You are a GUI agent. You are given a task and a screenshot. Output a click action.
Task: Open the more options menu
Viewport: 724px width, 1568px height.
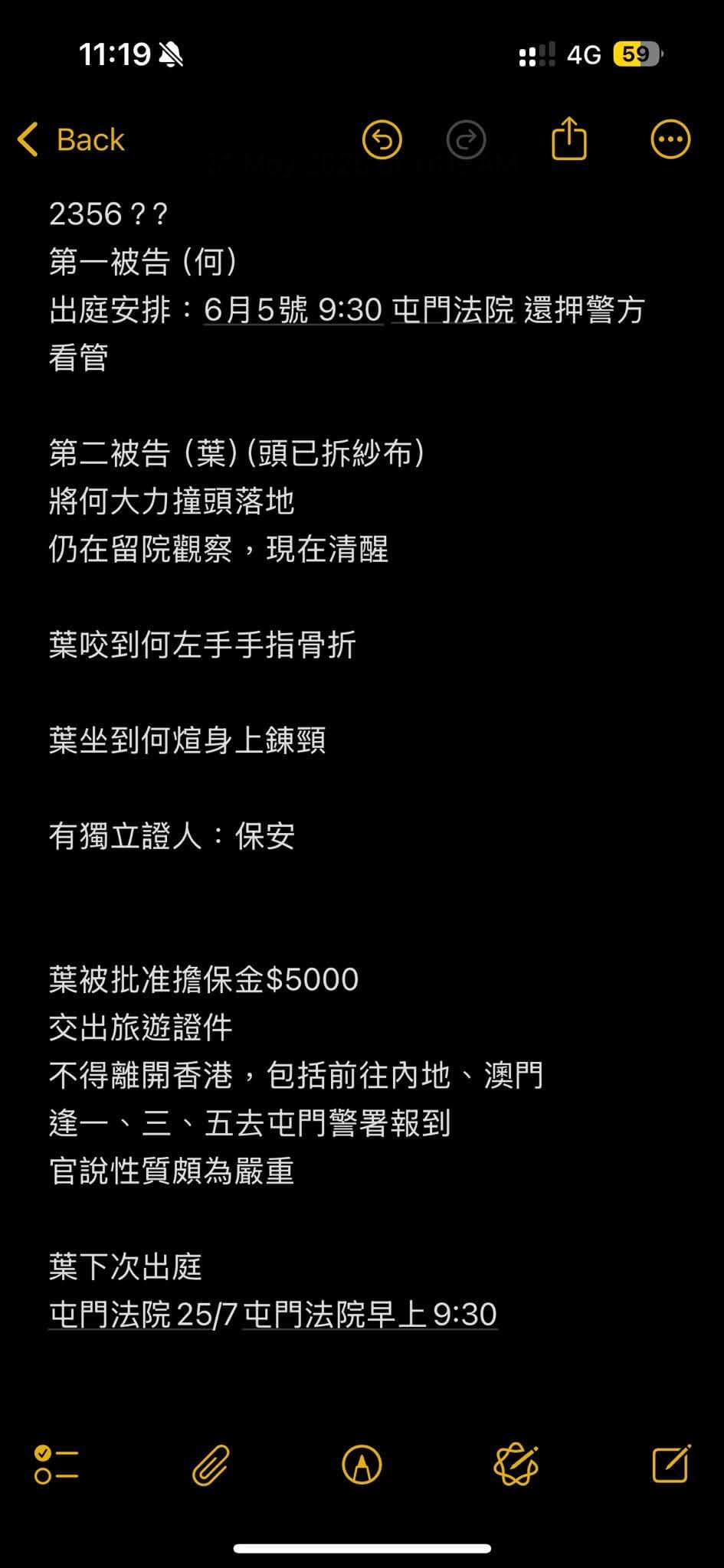point(670,139)
